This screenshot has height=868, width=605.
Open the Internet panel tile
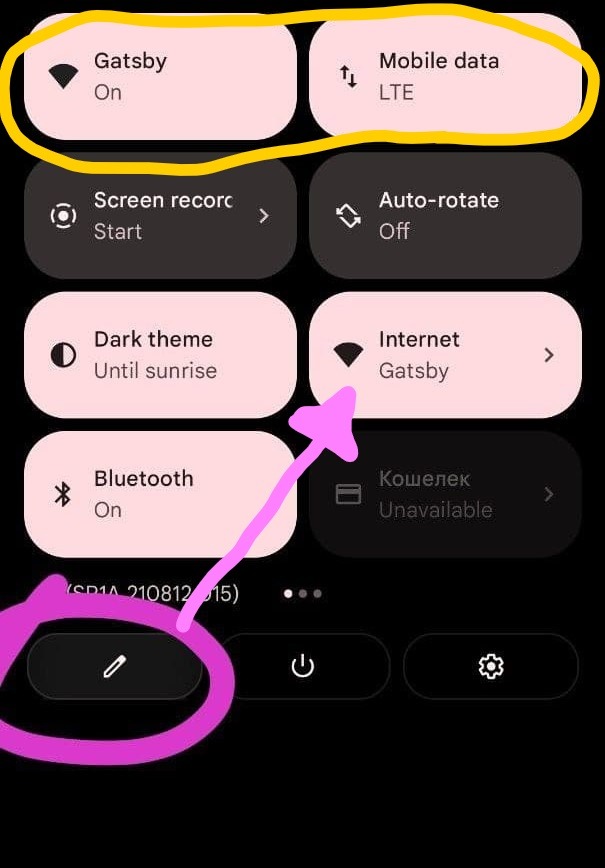coord(445,355)
